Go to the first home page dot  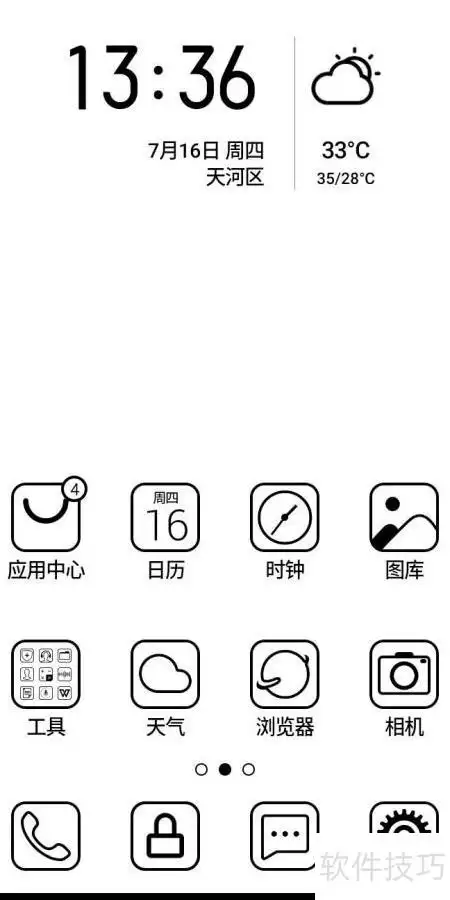(201, 769)
